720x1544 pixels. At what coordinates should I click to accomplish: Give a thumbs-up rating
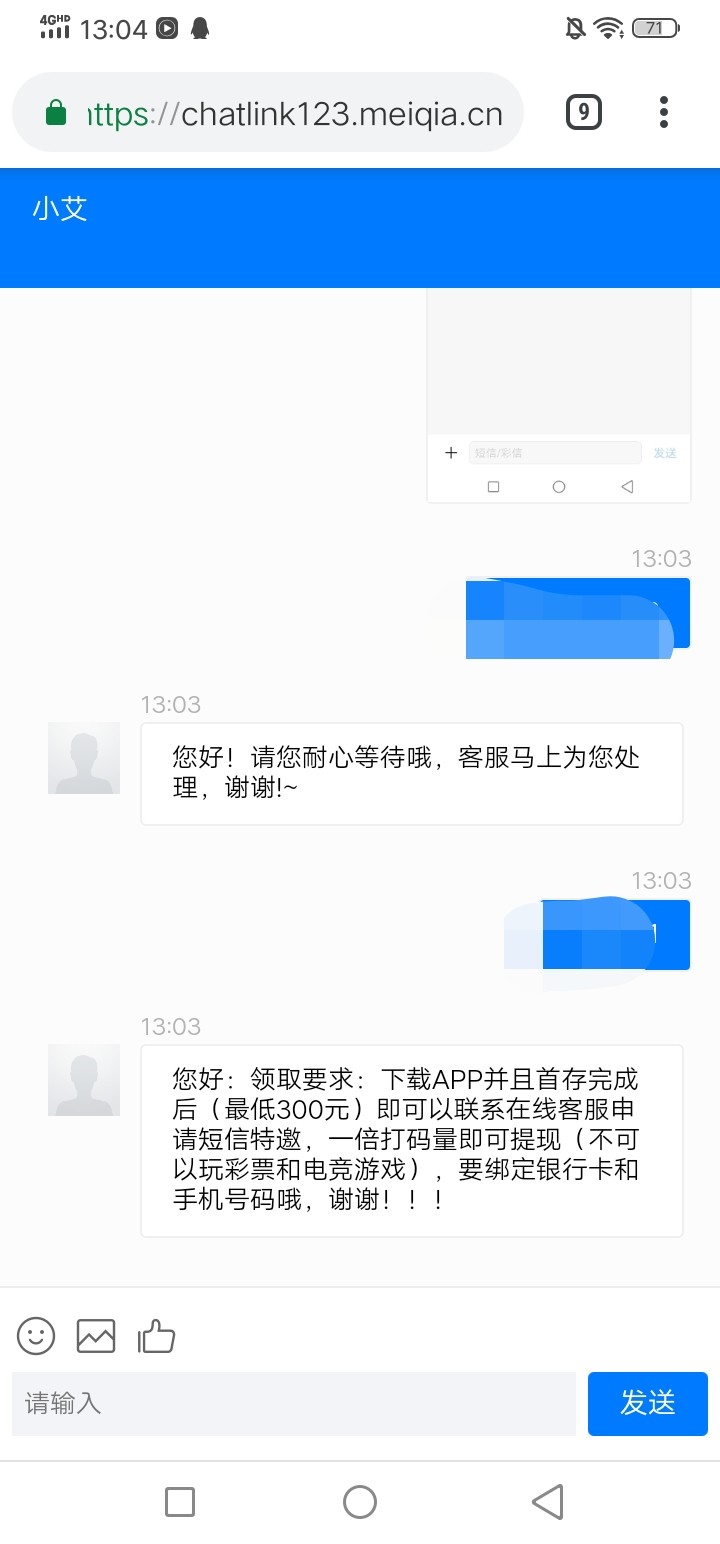[157, 1336]
